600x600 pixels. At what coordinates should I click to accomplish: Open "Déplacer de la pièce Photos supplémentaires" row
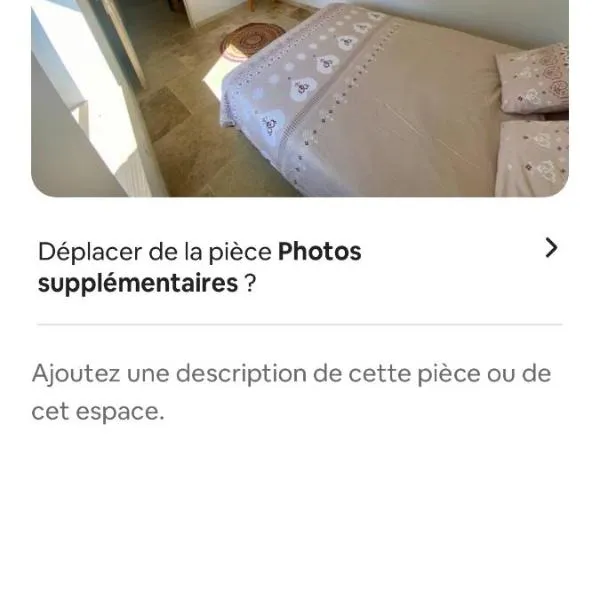pos(299,266)
